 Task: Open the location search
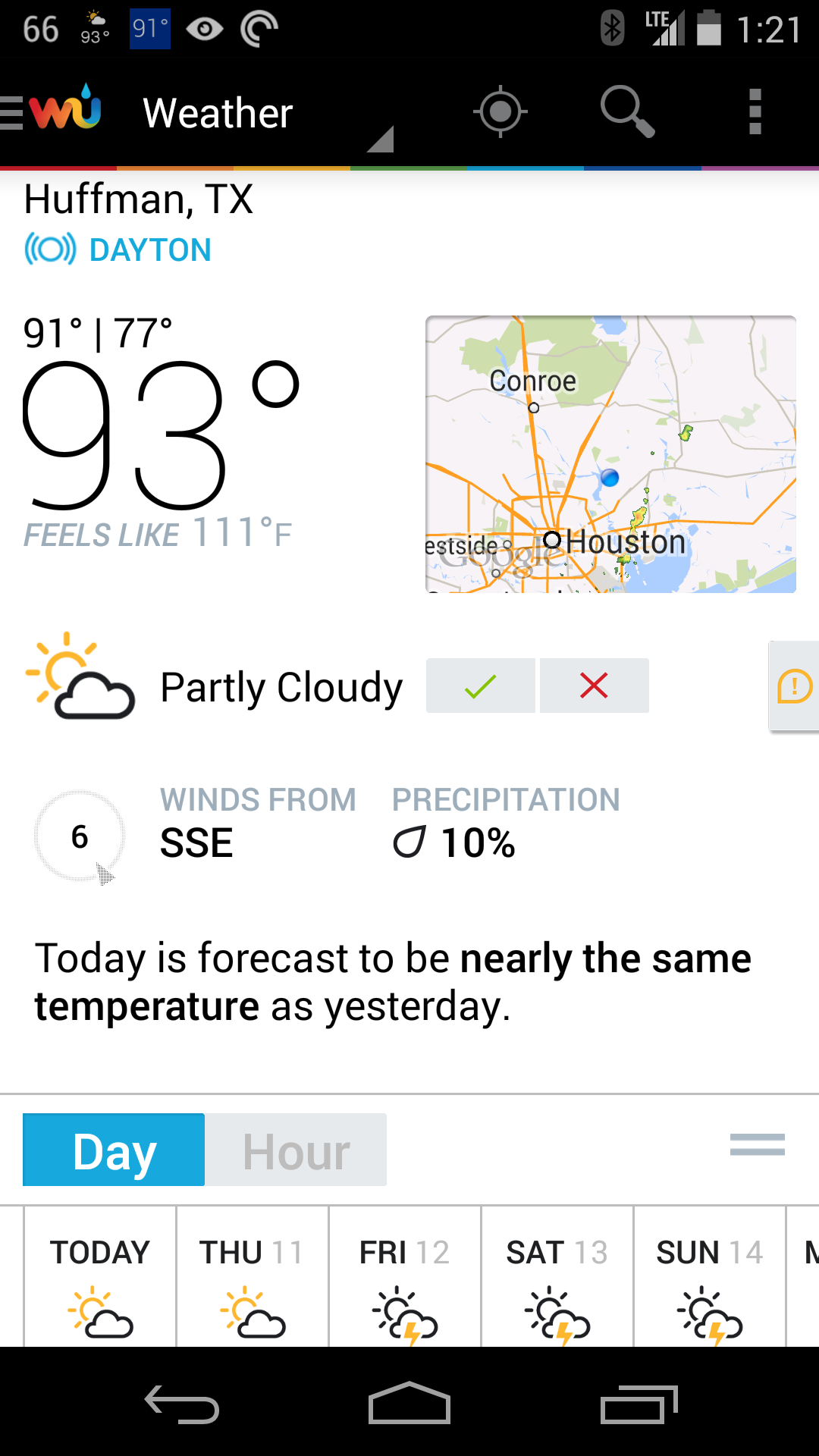tap(627, 112)
